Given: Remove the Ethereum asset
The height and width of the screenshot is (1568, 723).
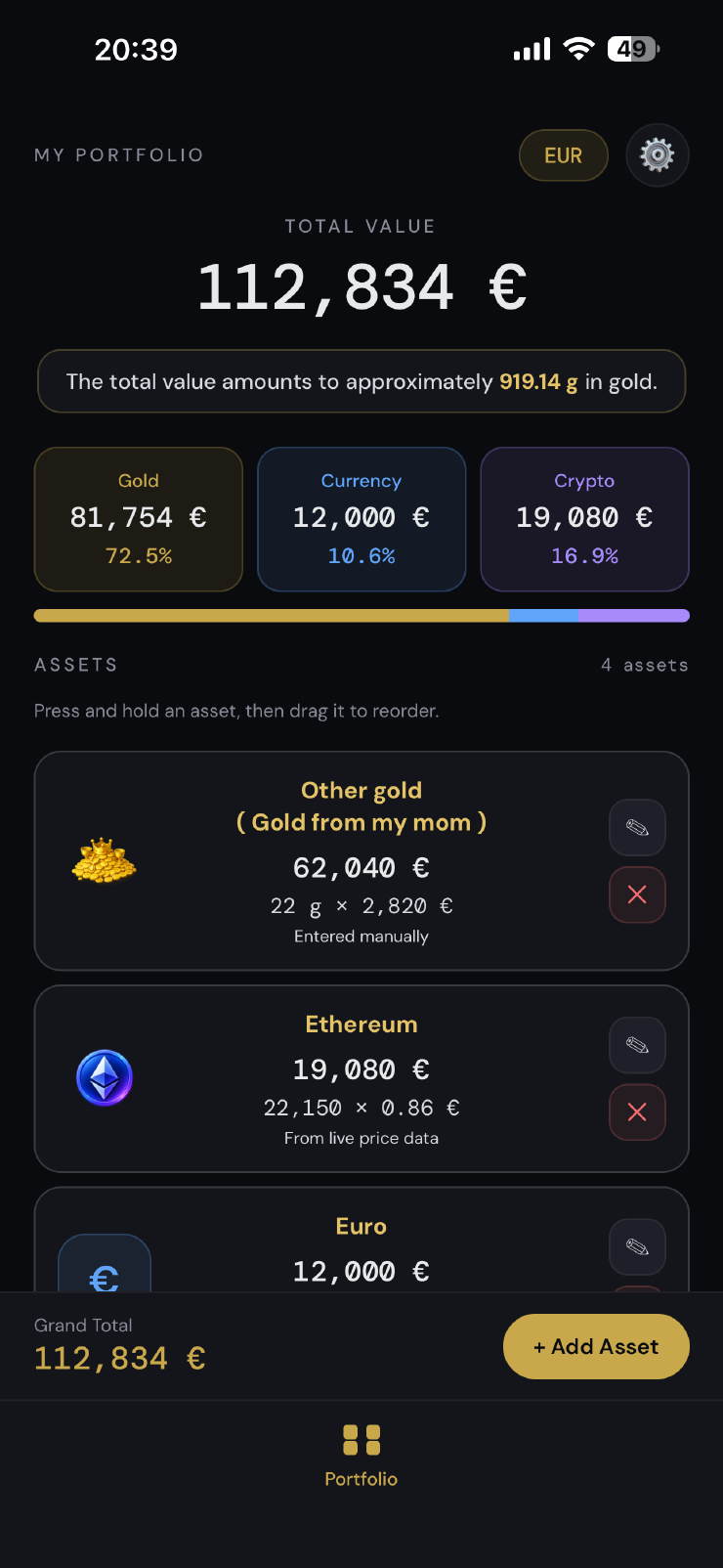Looking at the screenshot, I should pyautogui.click(x=637, y=1111).
